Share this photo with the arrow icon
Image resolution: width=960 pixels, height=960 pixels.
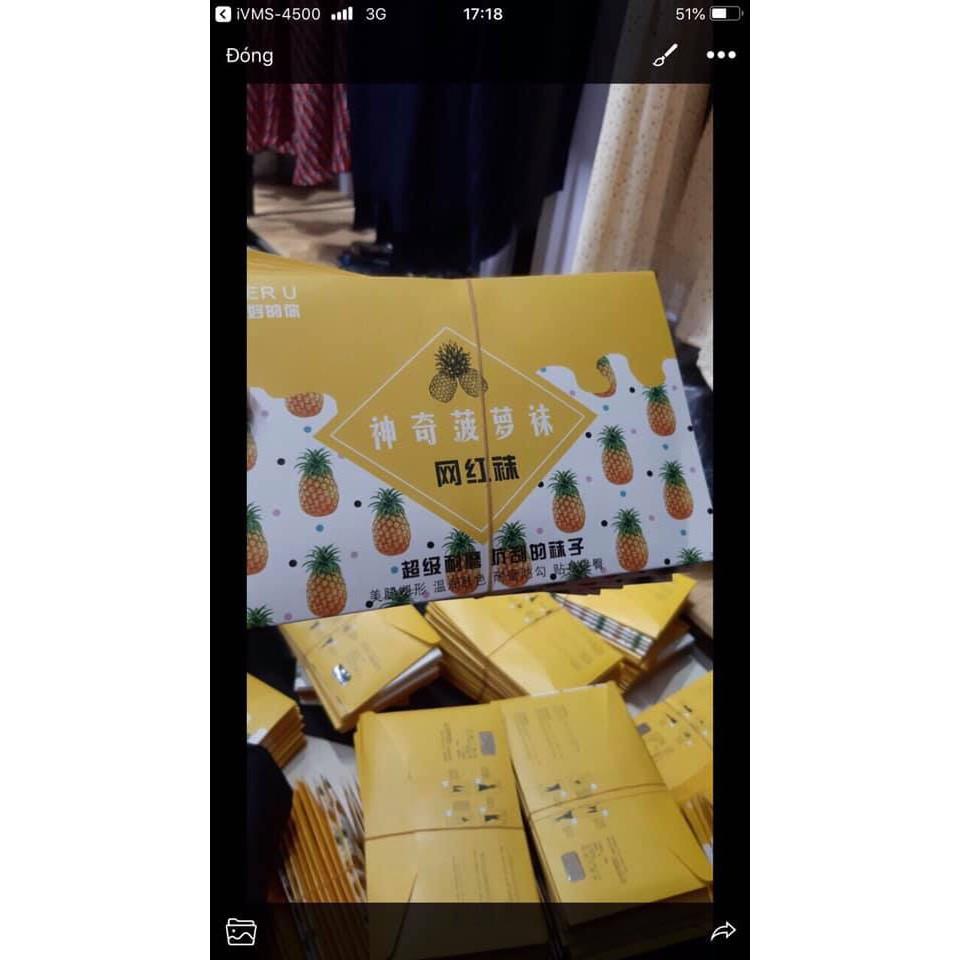[x=722, y=931]
